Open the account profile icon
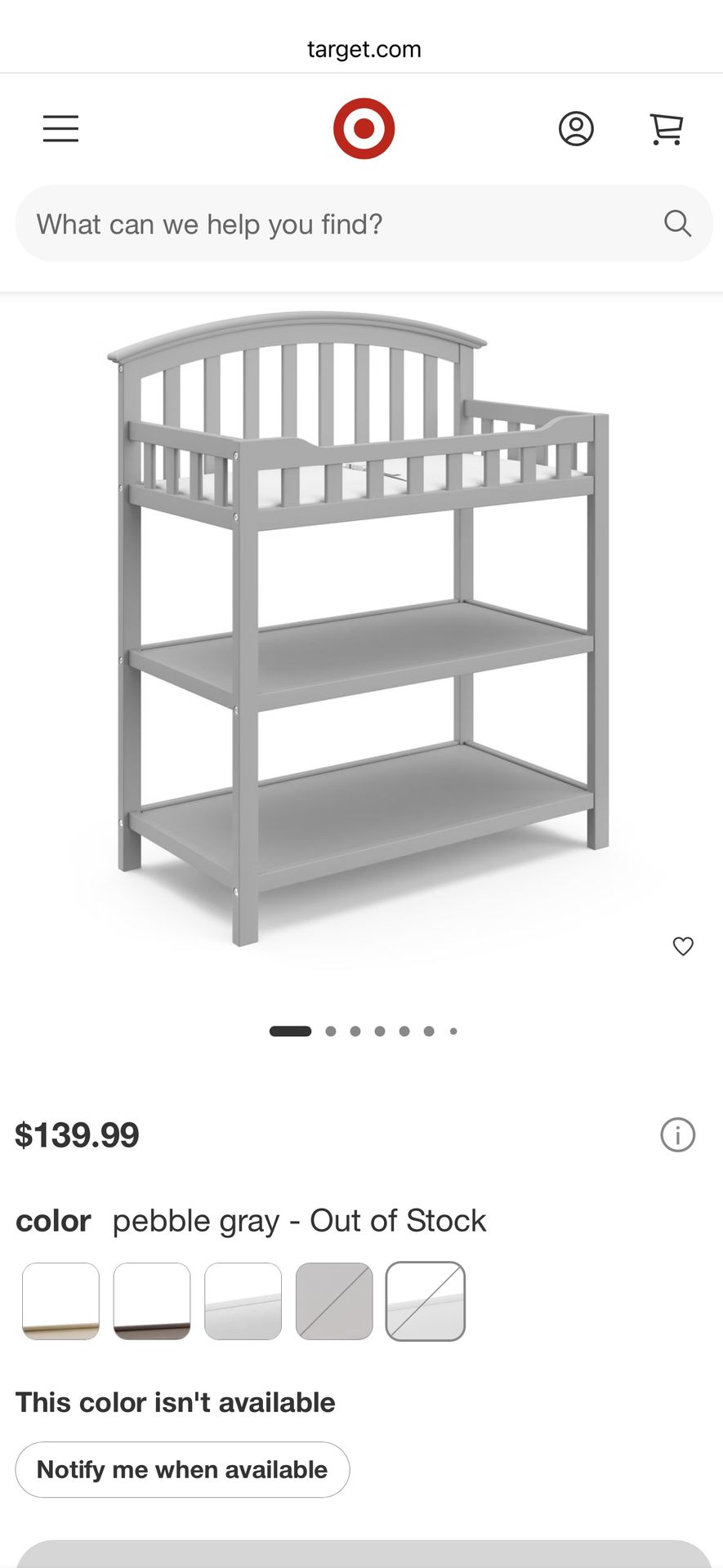Viewport: 723px width, 1568px height. pos(576,129)
